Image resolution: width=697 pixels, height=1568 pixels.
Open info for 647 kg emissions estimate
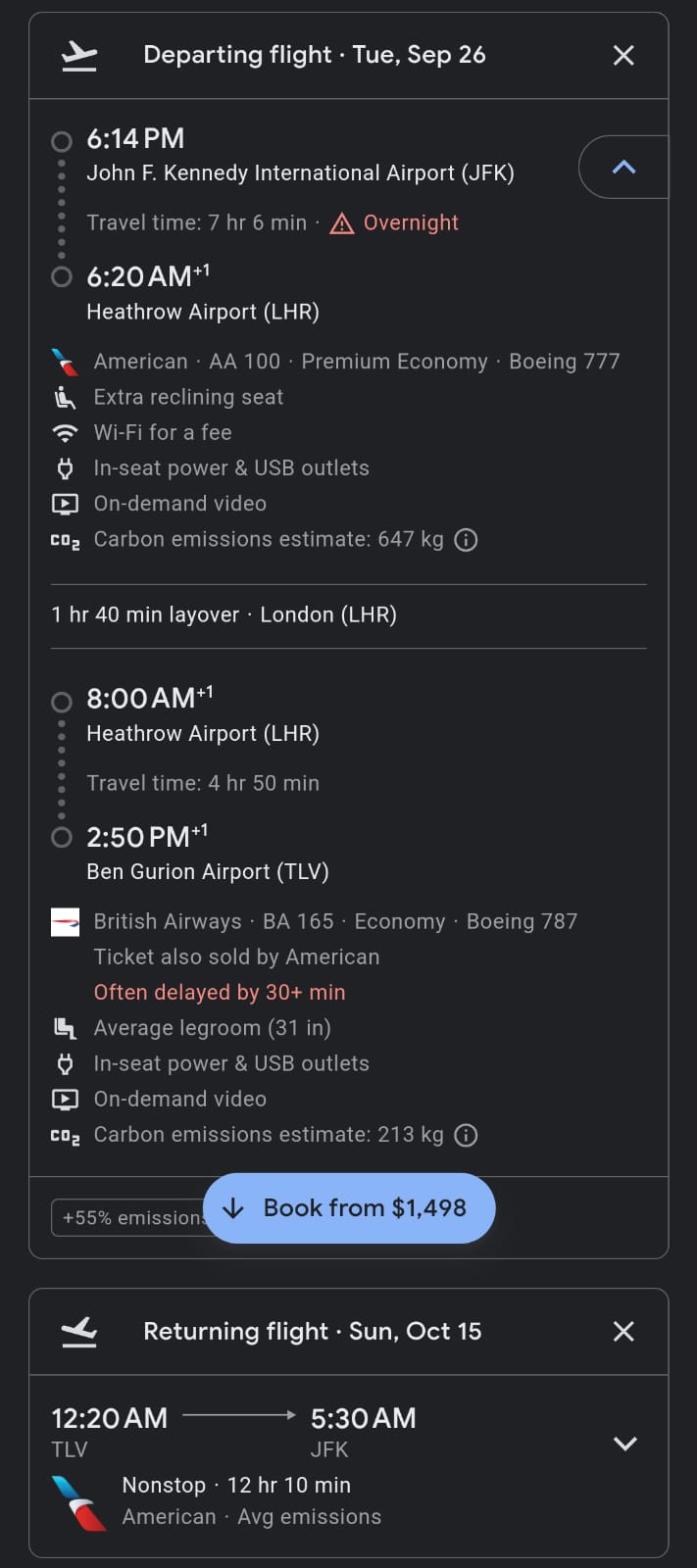click(x=467, y=540)
